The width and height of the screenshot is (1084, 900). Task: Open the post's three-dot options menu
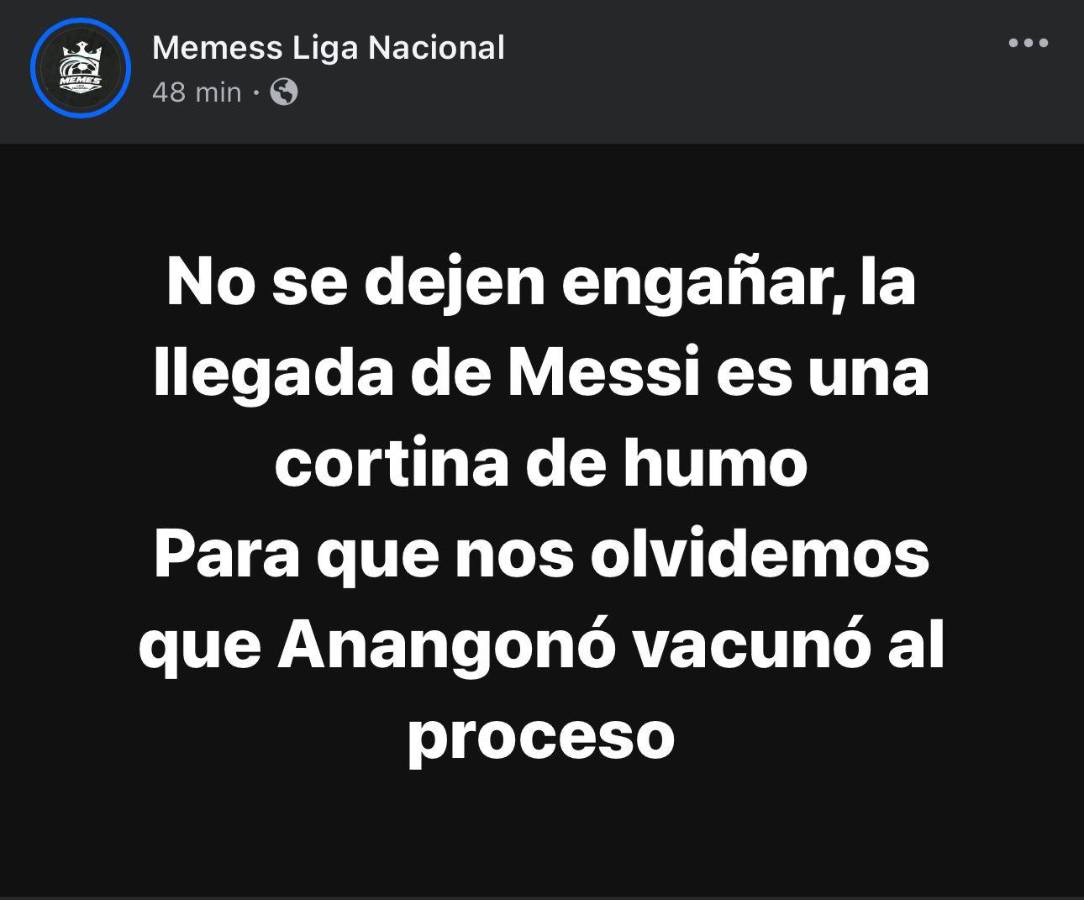pyautogui.click(x=1028, y=43)
